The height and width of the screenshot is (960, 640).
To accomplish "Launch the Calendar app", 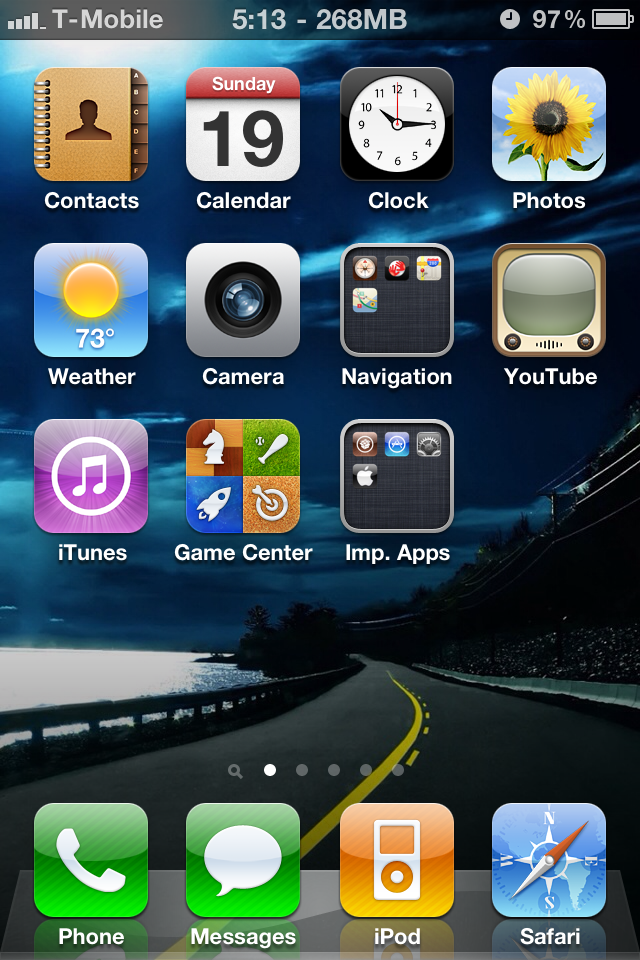I will click(x=243, y=125).
